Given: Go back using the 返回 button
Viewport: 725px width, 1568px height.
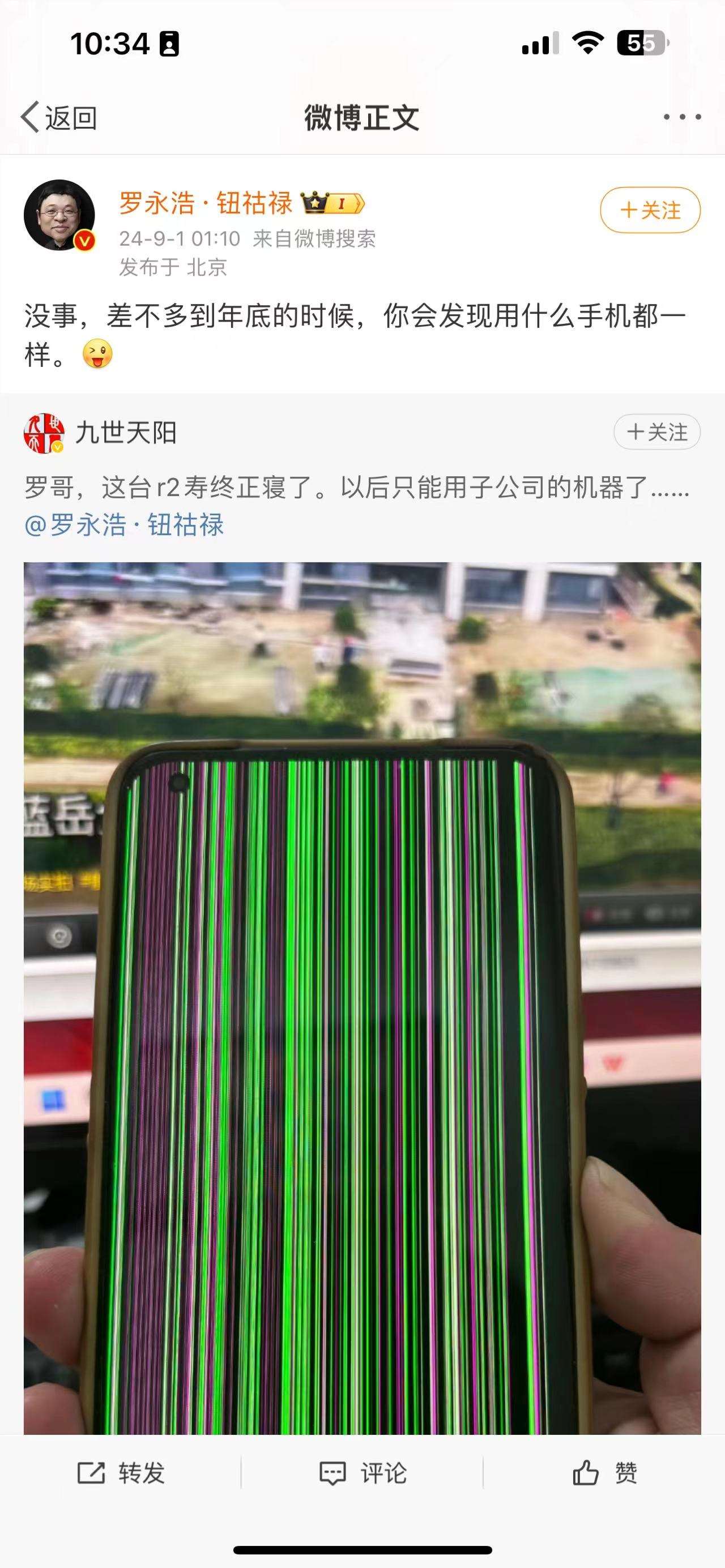Looking at the screenshot, I should pos(59,117).
